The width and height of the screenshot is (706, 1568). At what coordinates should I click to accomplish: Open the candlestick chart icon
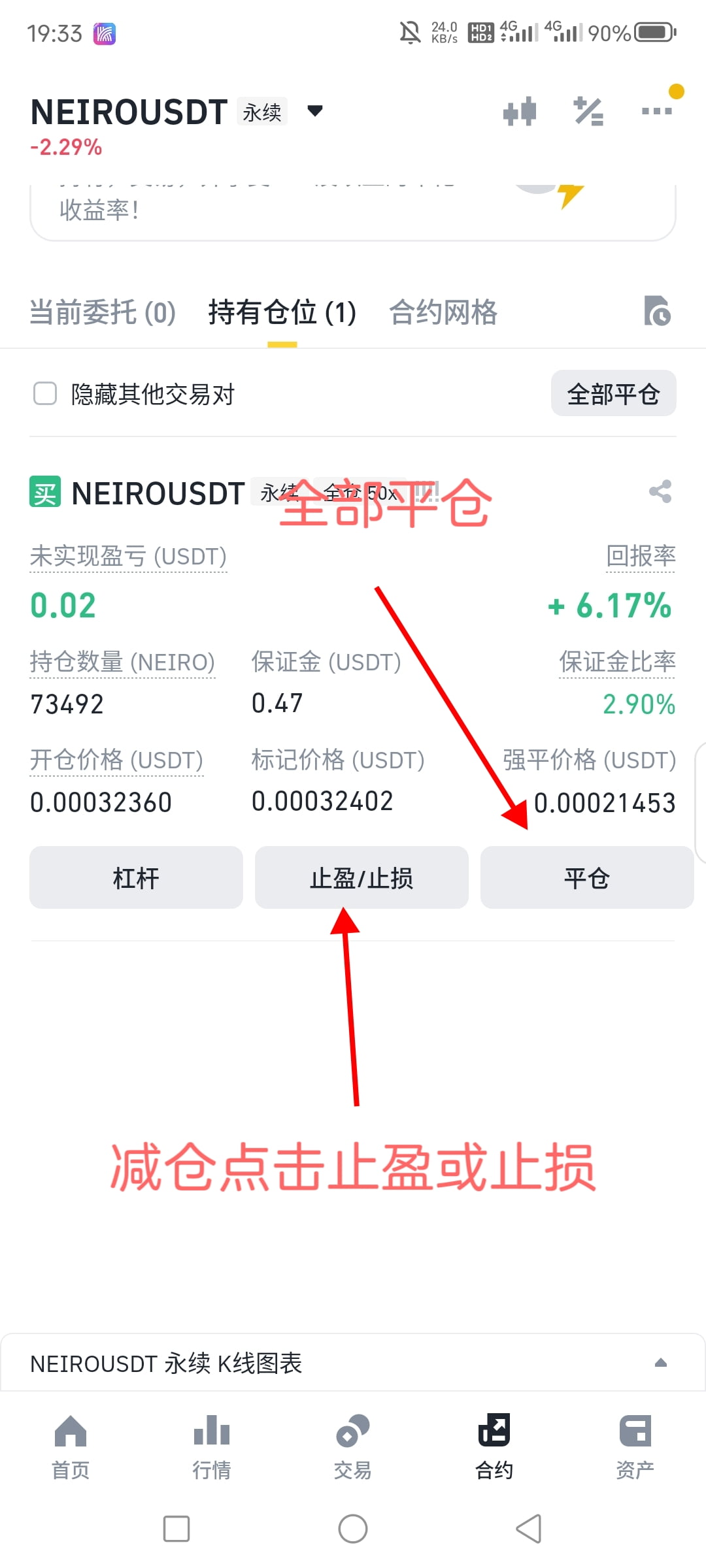[520, 112]
